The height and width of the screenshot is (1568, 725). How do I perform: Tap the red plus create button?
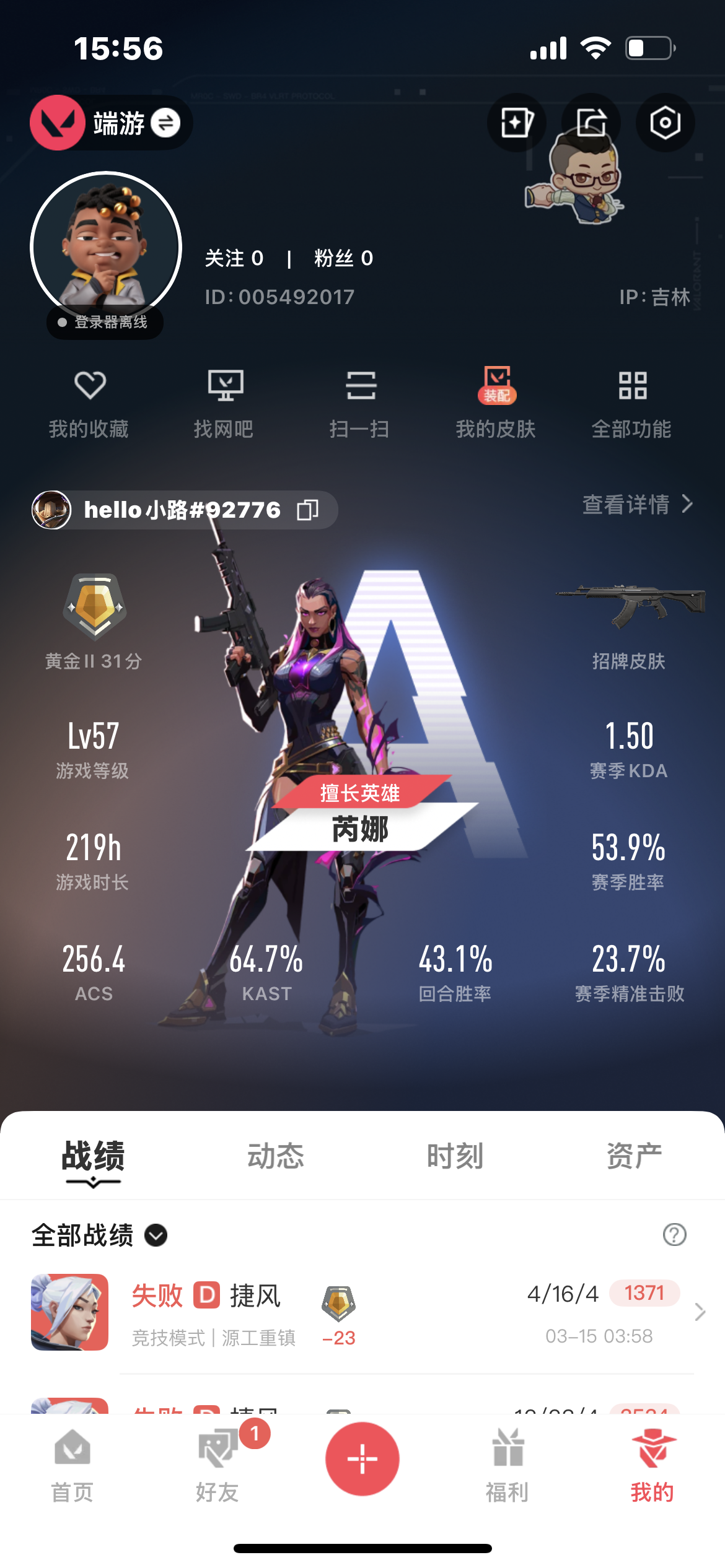(362, 1459)
